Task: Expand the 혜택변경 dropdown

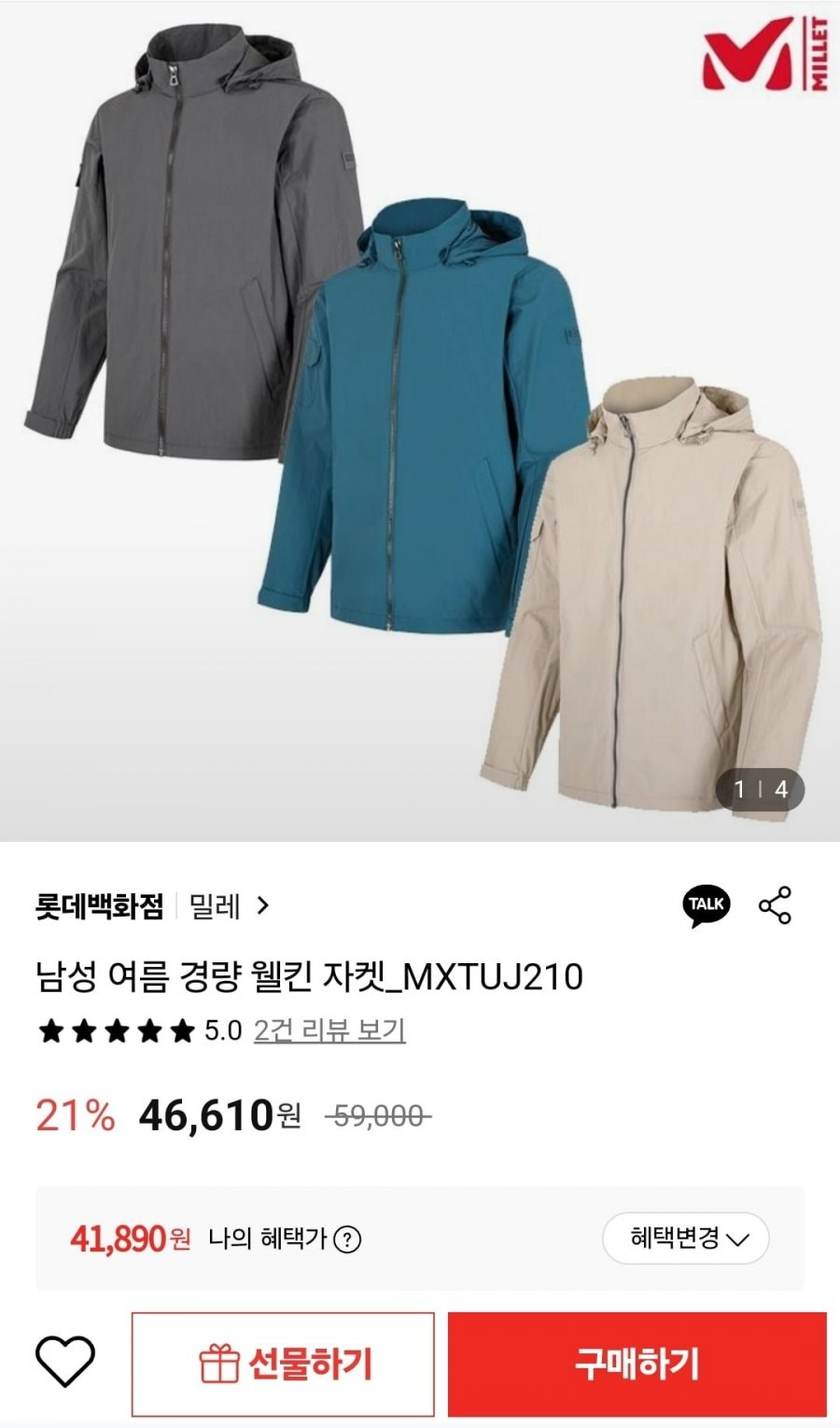Action: (x=686, y=1239)
